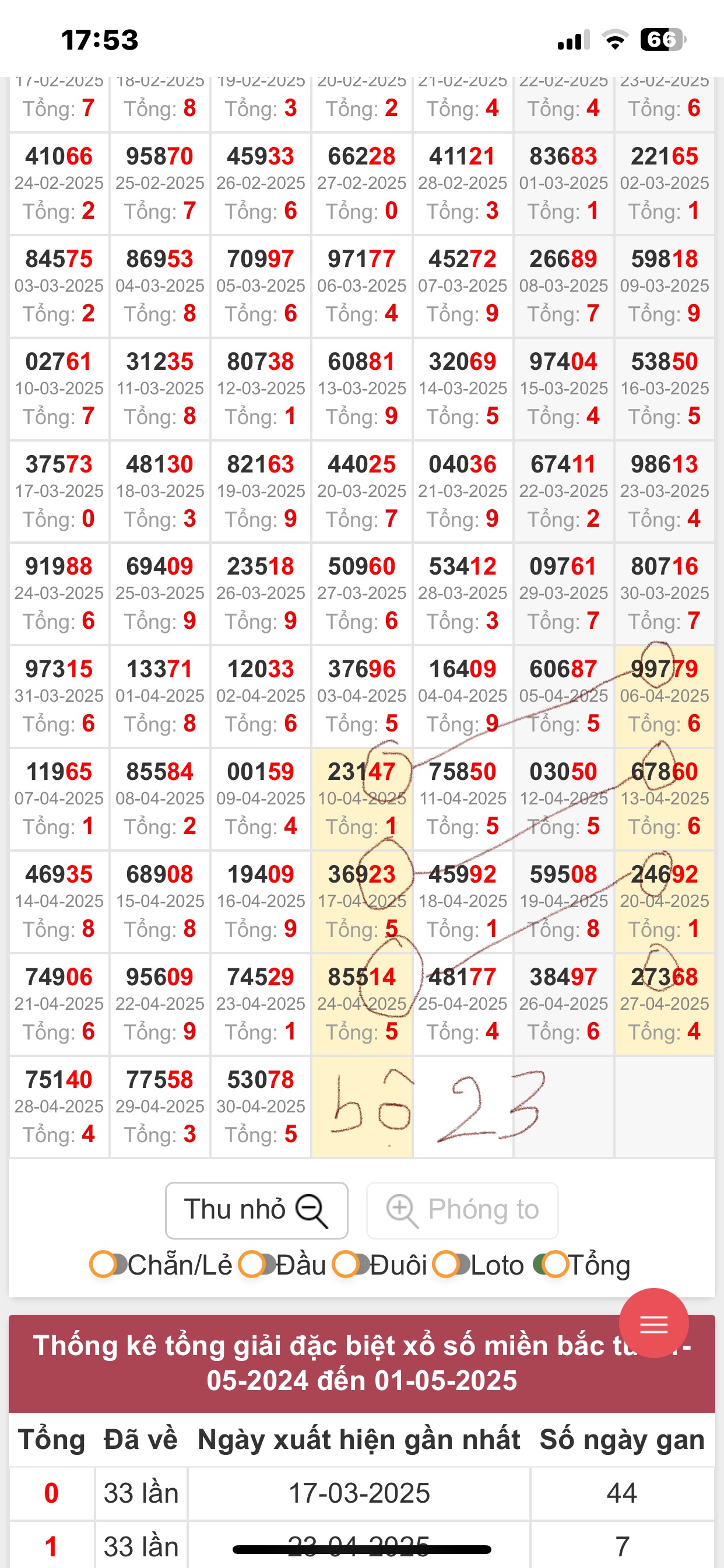
Task: Enable the Đầu toggle
Action: pos(258,1265)
